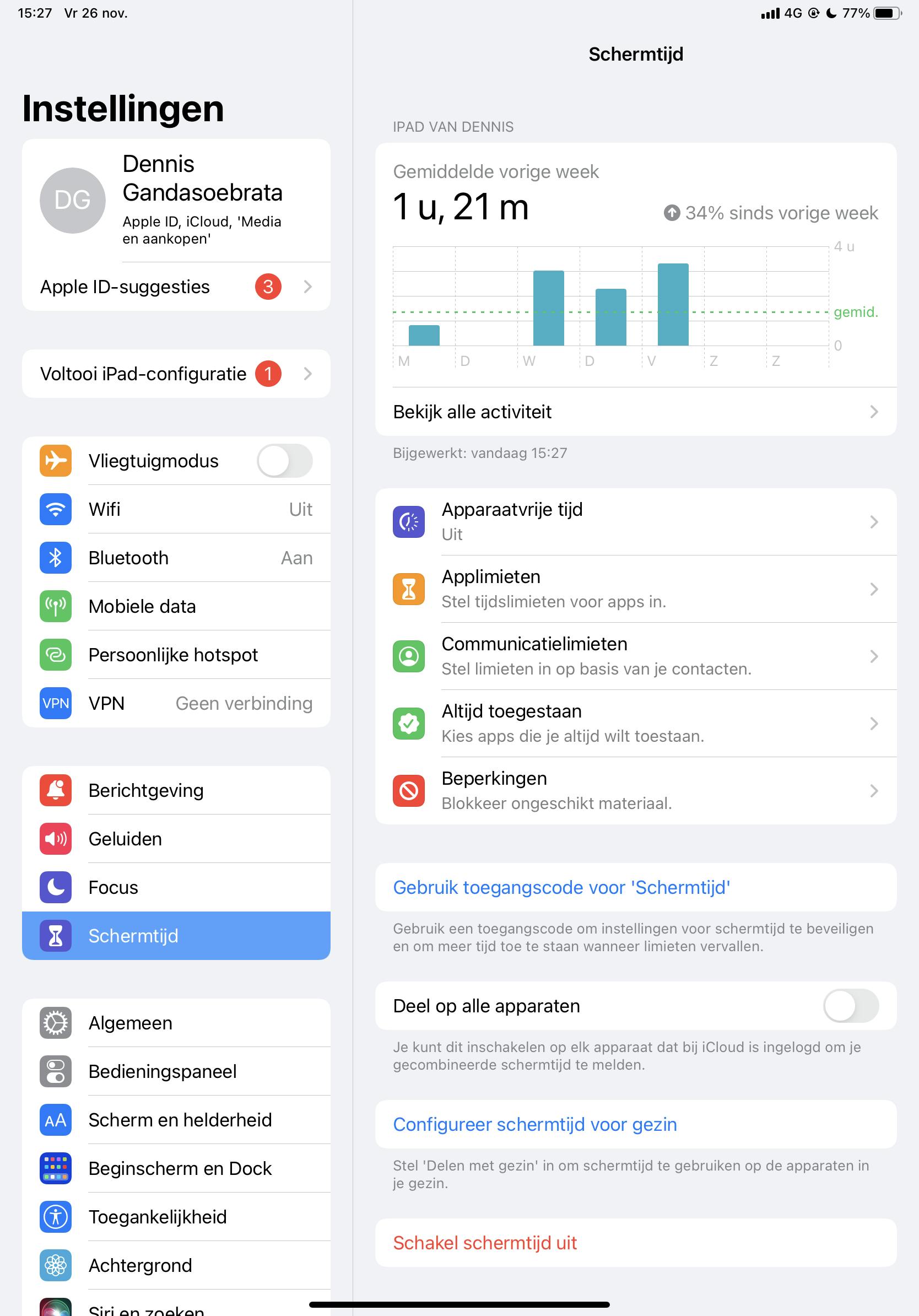919x1316 pixels.
Task: Open Wifi settings
Action: pyautogui.click(x=176, y=509)
